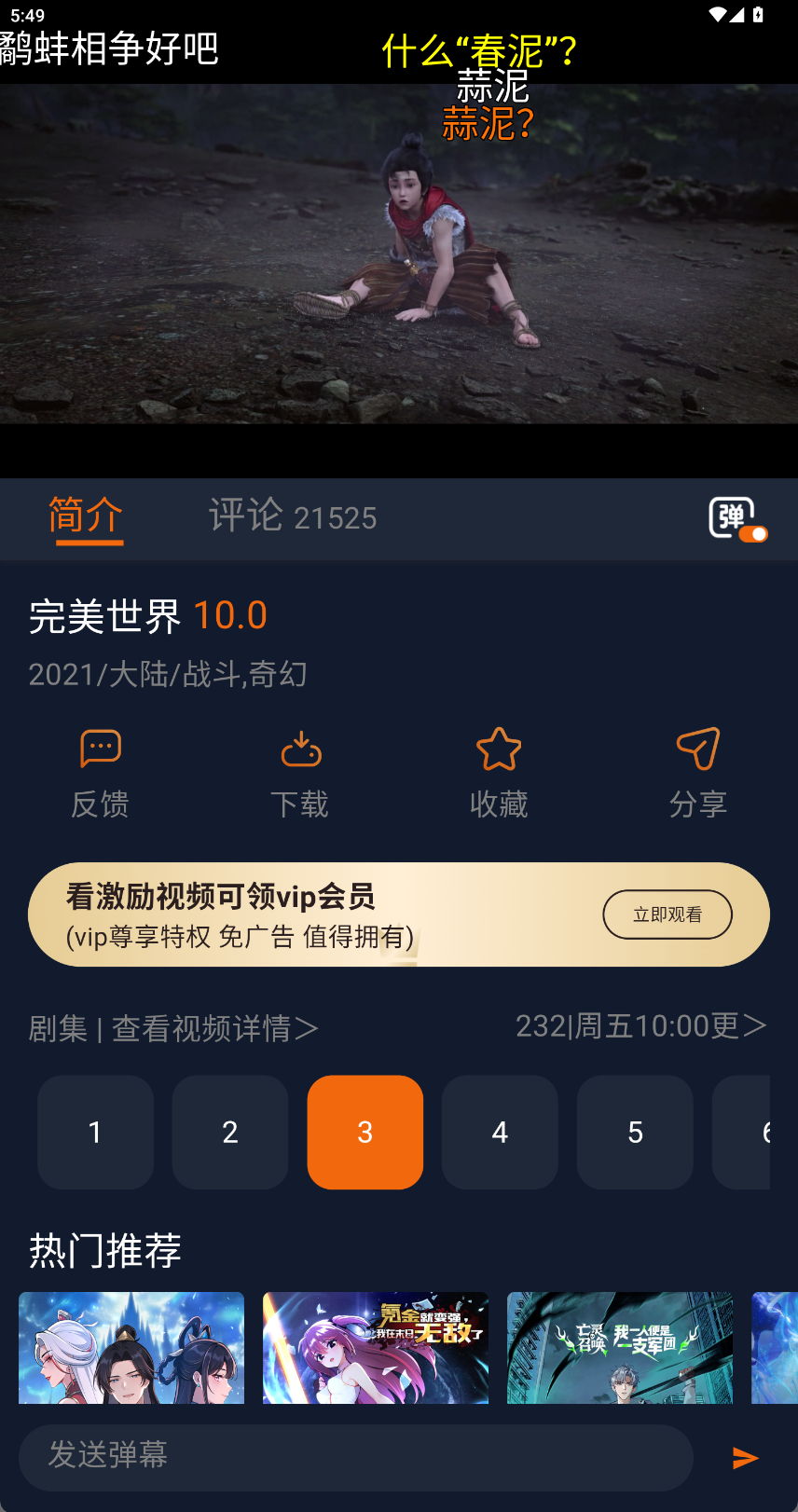Tap the send danmaku arrow icon
Screen dimensions: 798x1512
pyautogui.click(x=746, y=1457)
